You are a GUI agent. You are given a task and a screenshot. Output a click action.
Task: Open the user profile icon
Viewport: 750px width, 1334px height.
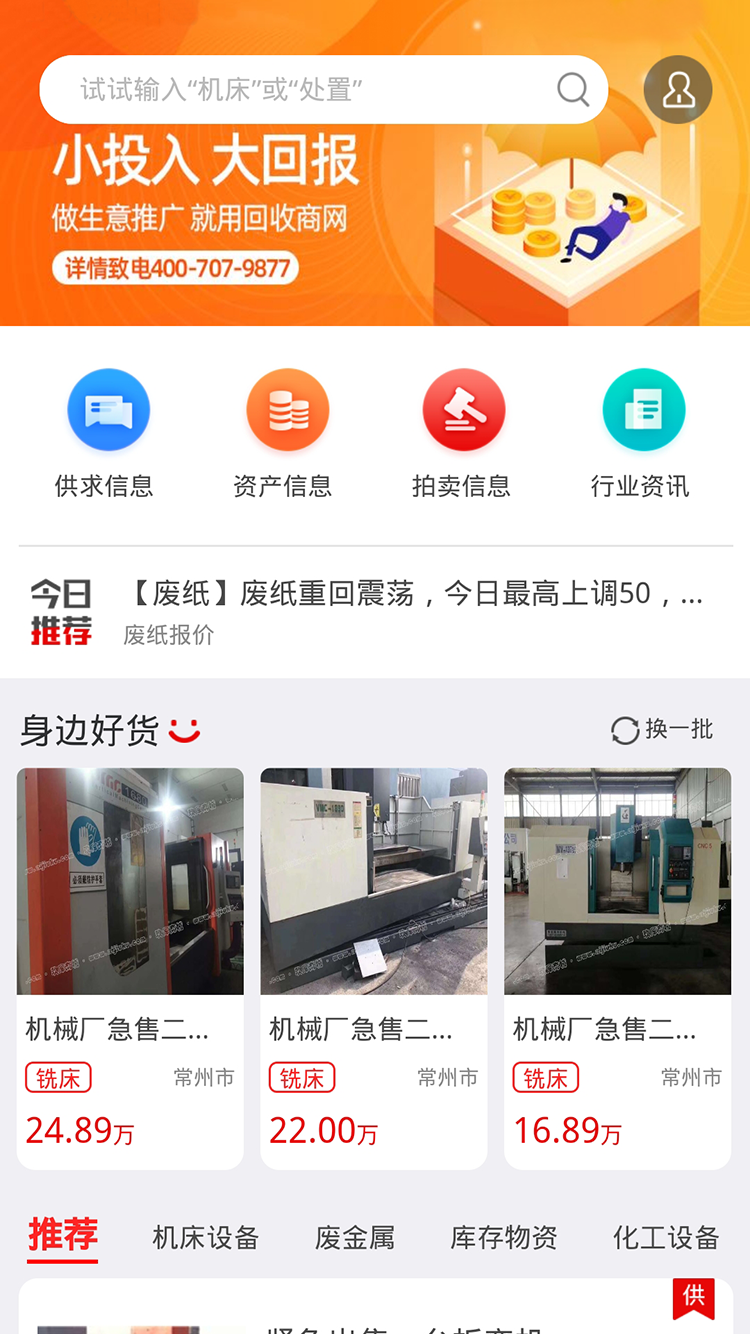point(678,90)
